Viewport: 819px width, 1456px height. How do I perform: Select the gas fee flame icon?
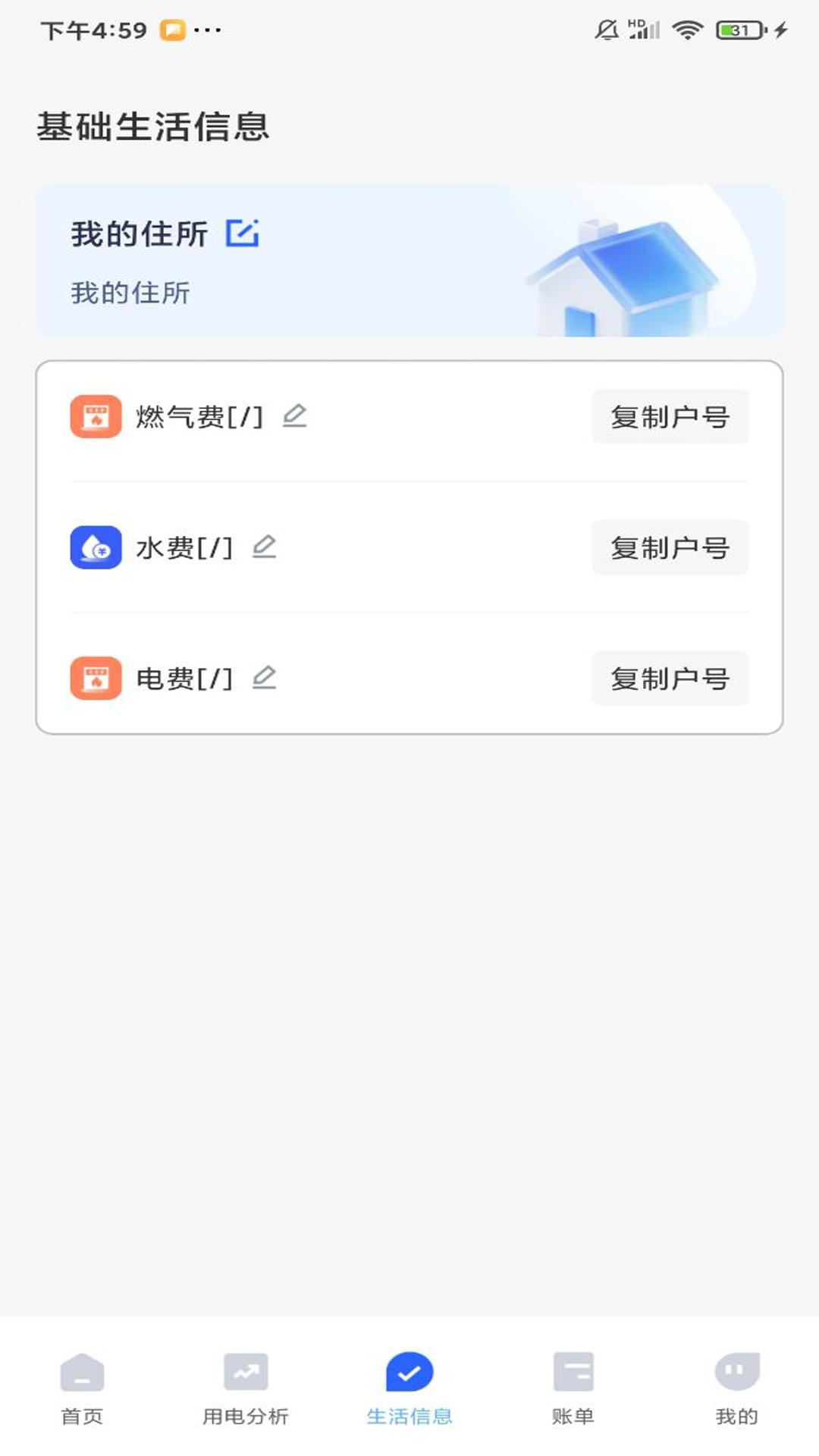point(96,415)
